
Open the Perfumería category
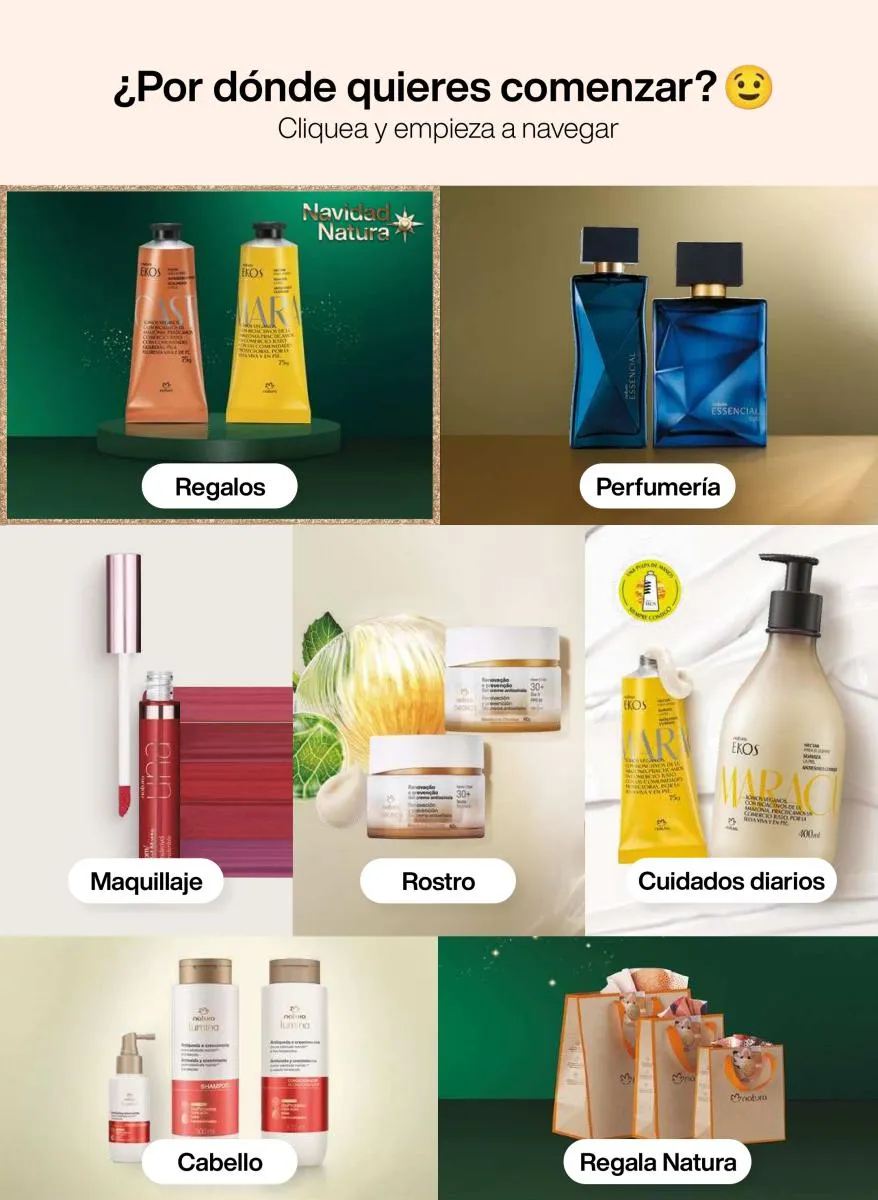[657, 487]
